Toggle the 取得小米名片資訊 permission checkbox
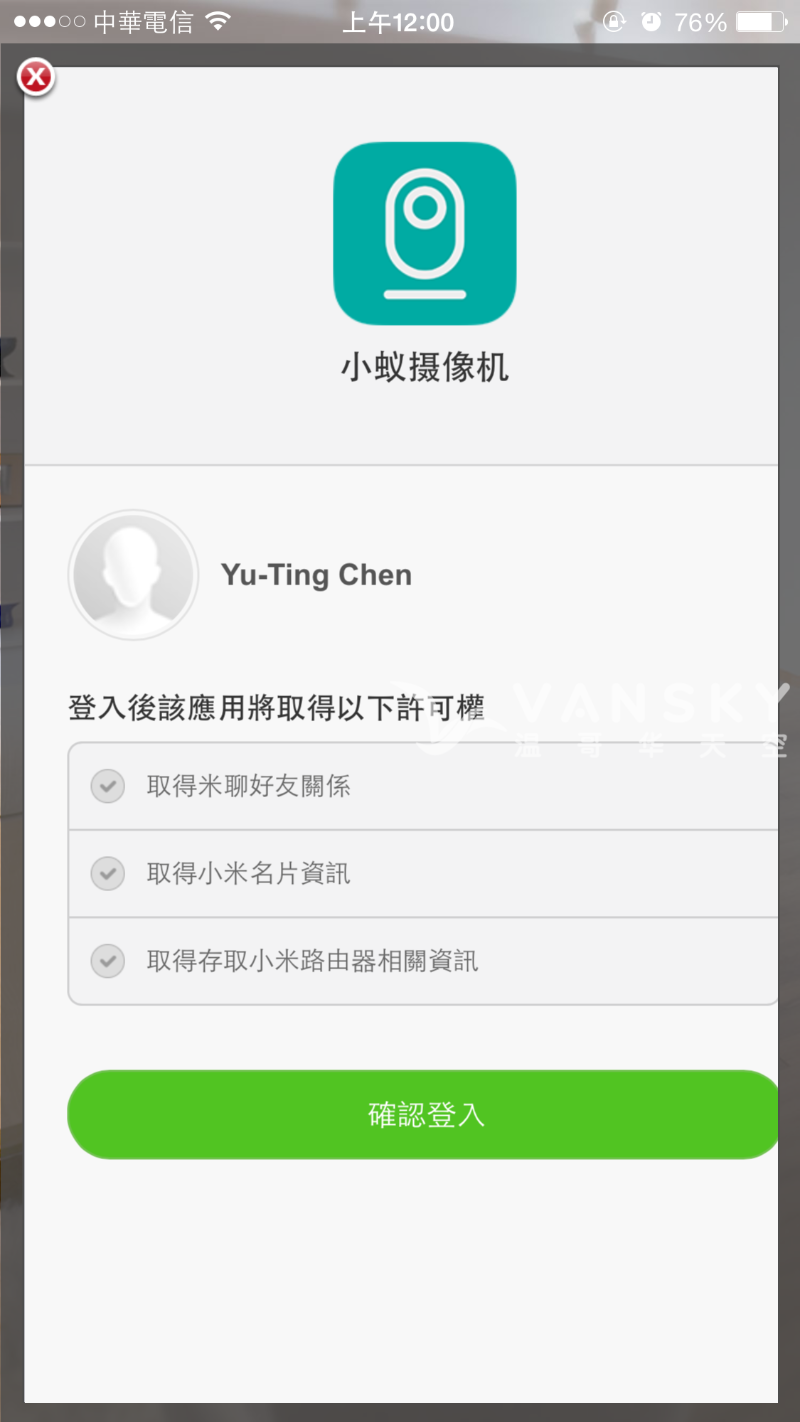This screenshot has width=800, height=1422. click(x=107, y=874)
